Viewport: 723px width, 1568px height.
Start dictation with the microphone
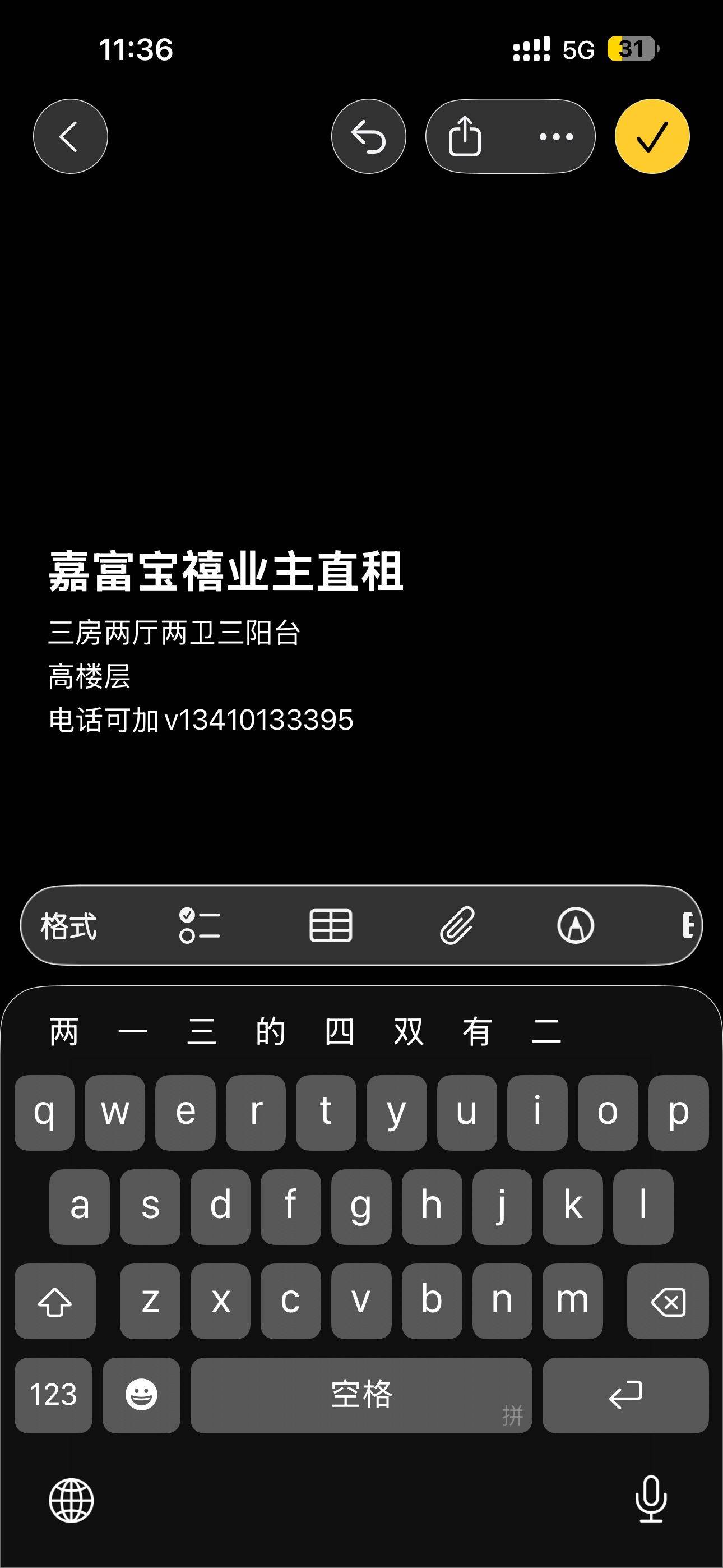(x=651, y=1498)
